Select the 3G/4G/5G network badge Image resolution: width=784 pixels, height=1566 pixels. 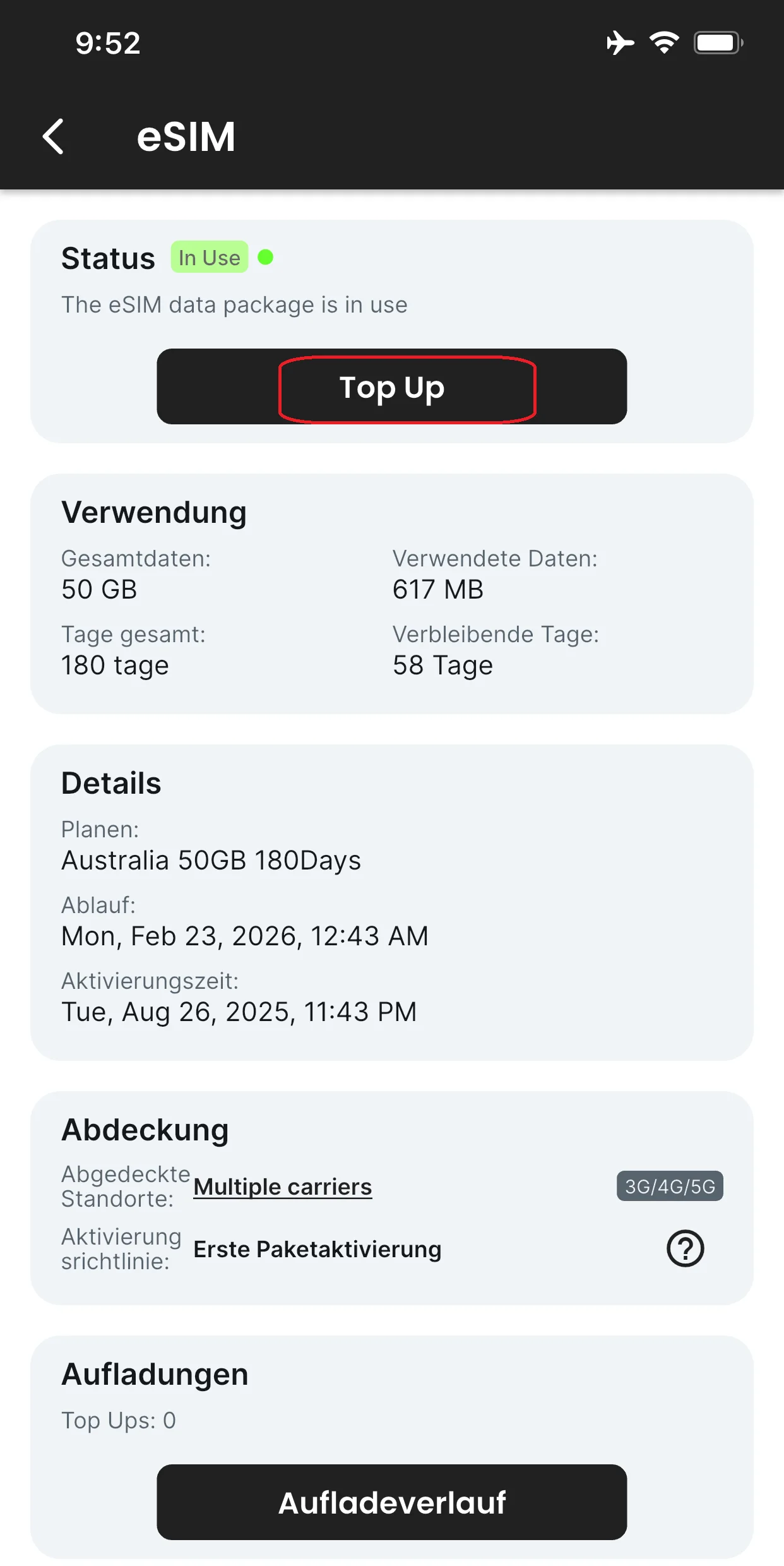pyautogui.click(x=669, y=1186)
